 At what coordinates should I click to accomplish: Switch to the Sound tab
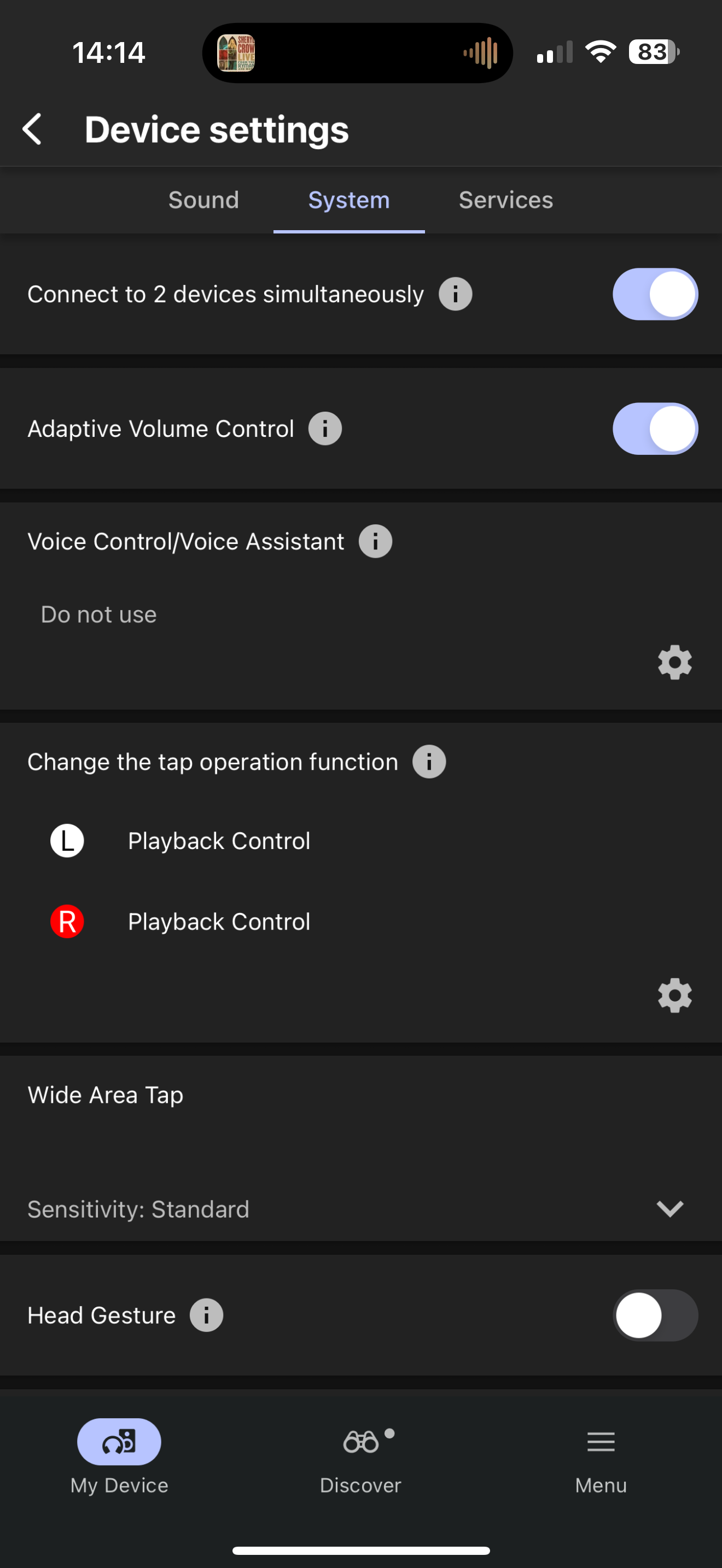pos(203,200)
